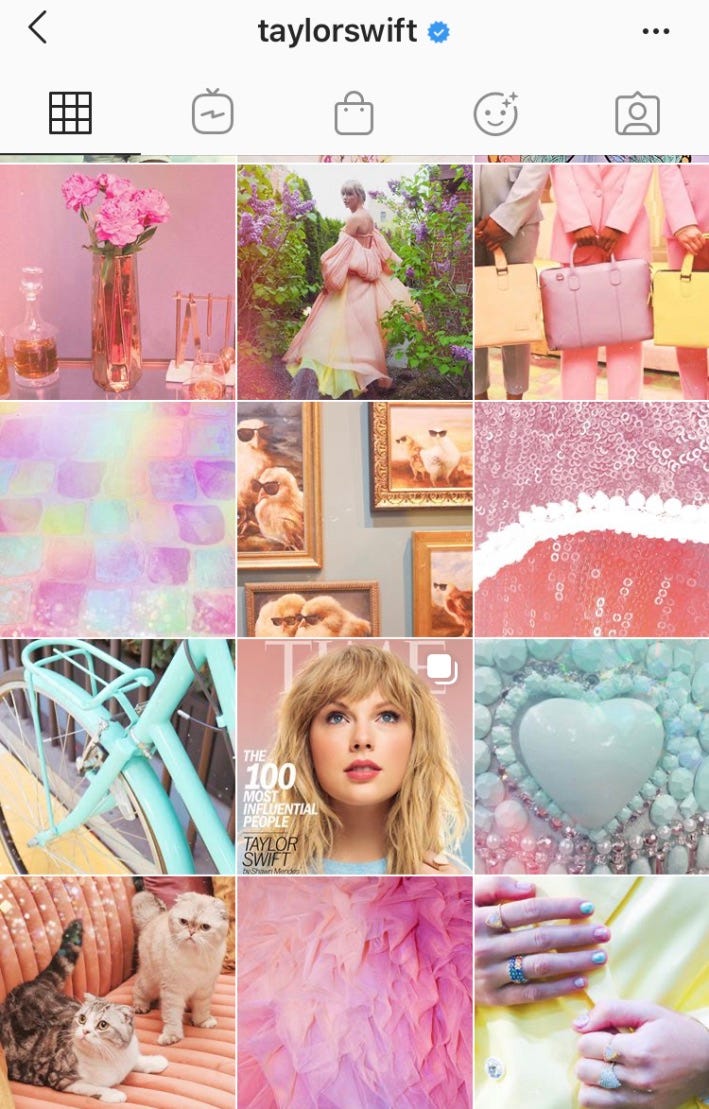Viewport: 709px width, 1109px height.
Task: Open the mint green bicycle post
Action: (117, 756)
